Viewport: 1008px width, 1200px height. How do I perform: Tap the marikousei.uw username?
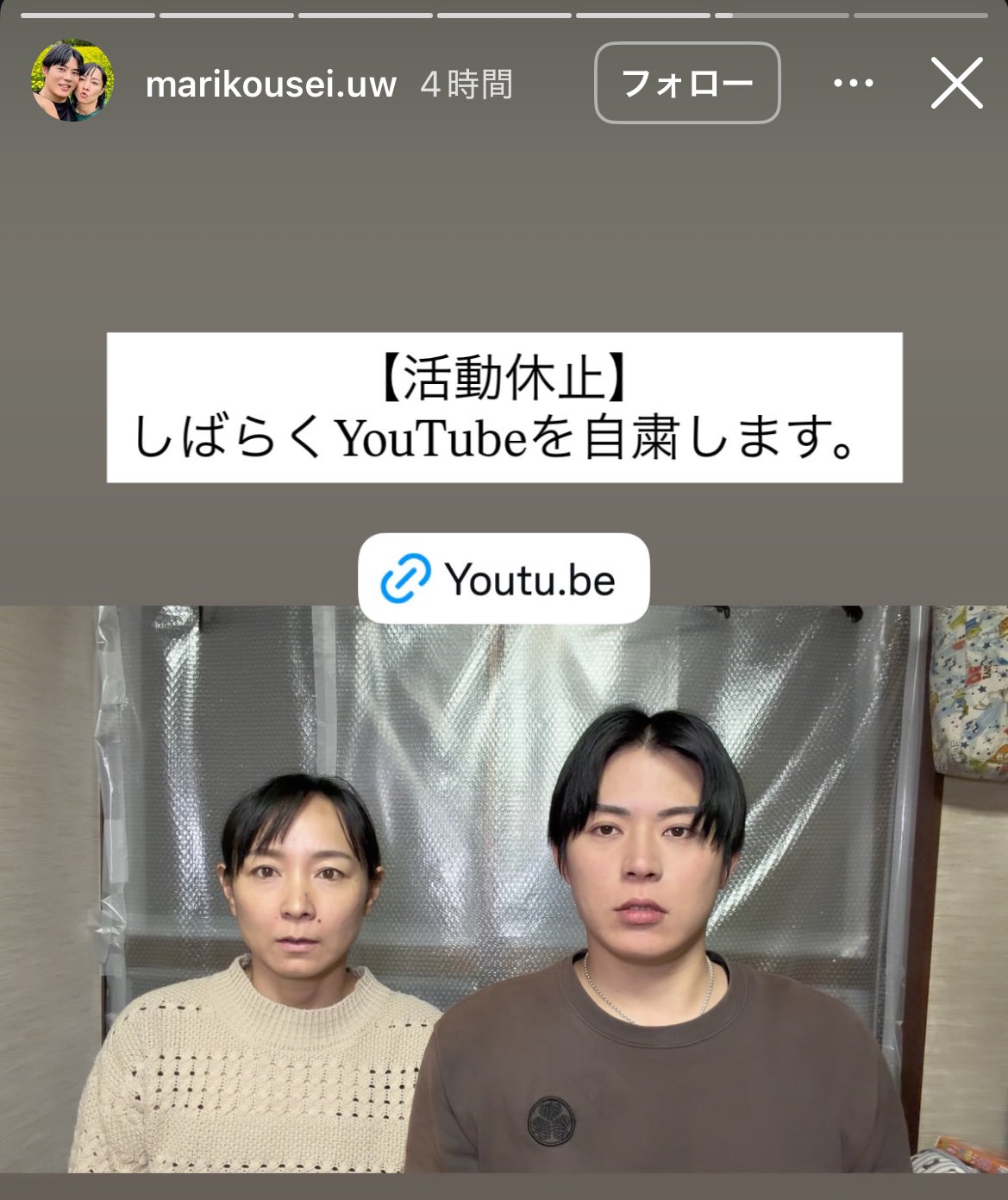click(271, 85)
